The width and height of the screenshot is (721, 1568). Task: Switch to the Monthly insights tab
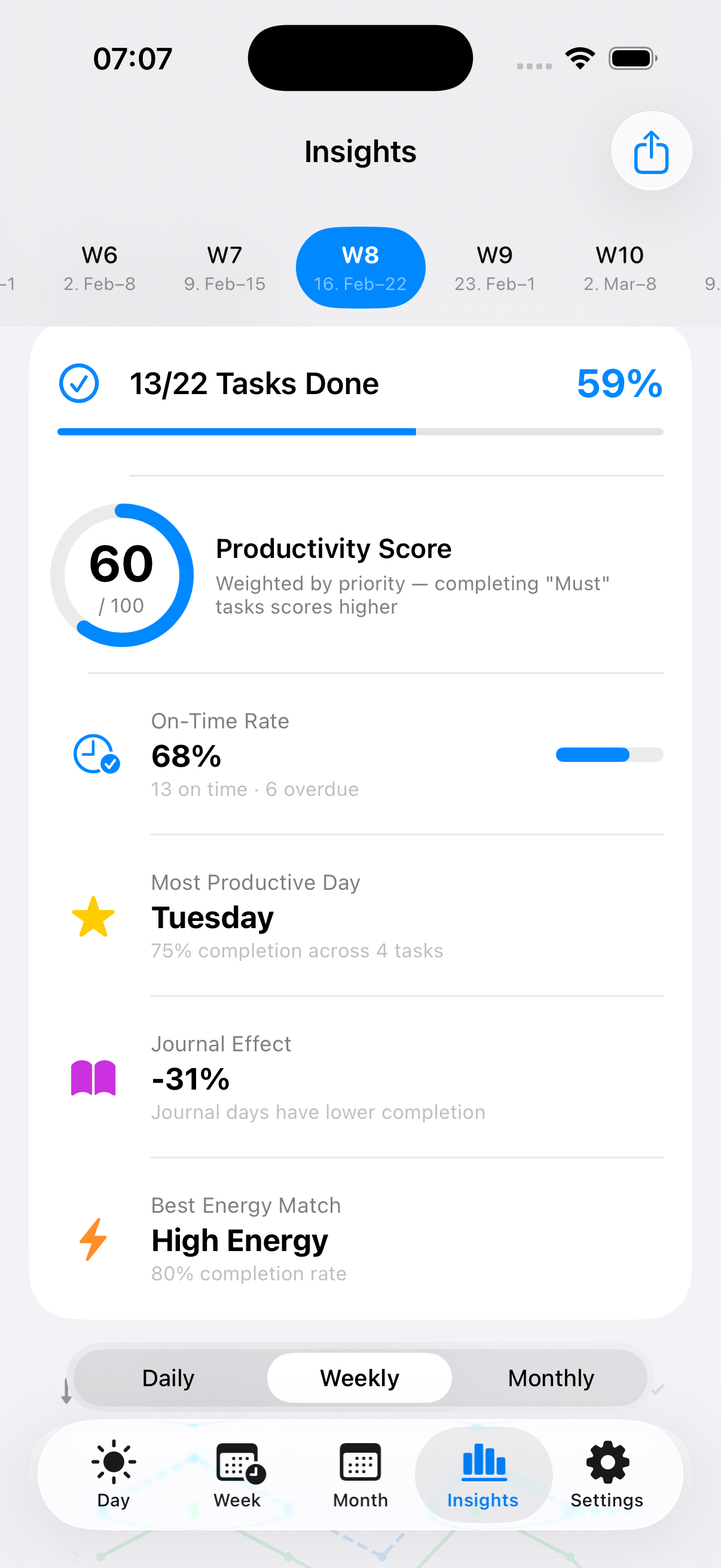[x=551, y=1377]
